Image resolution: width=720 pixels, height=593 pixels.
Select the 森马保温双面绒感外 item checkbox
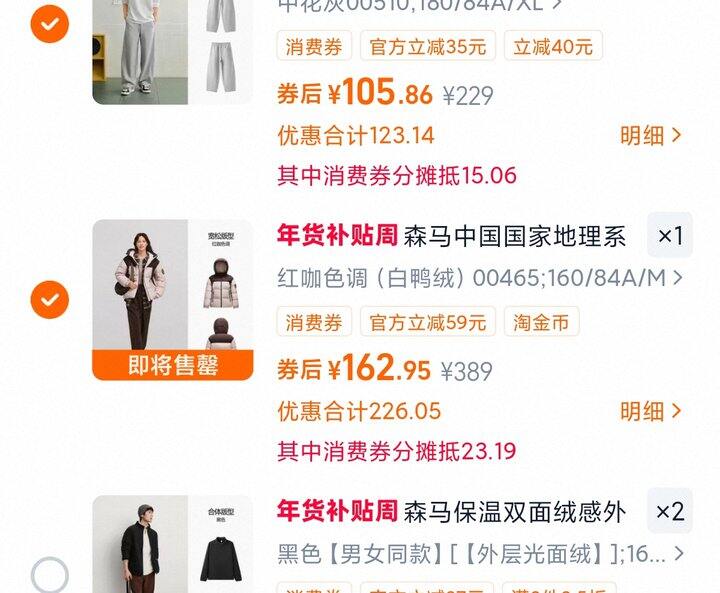click(49, 575)
